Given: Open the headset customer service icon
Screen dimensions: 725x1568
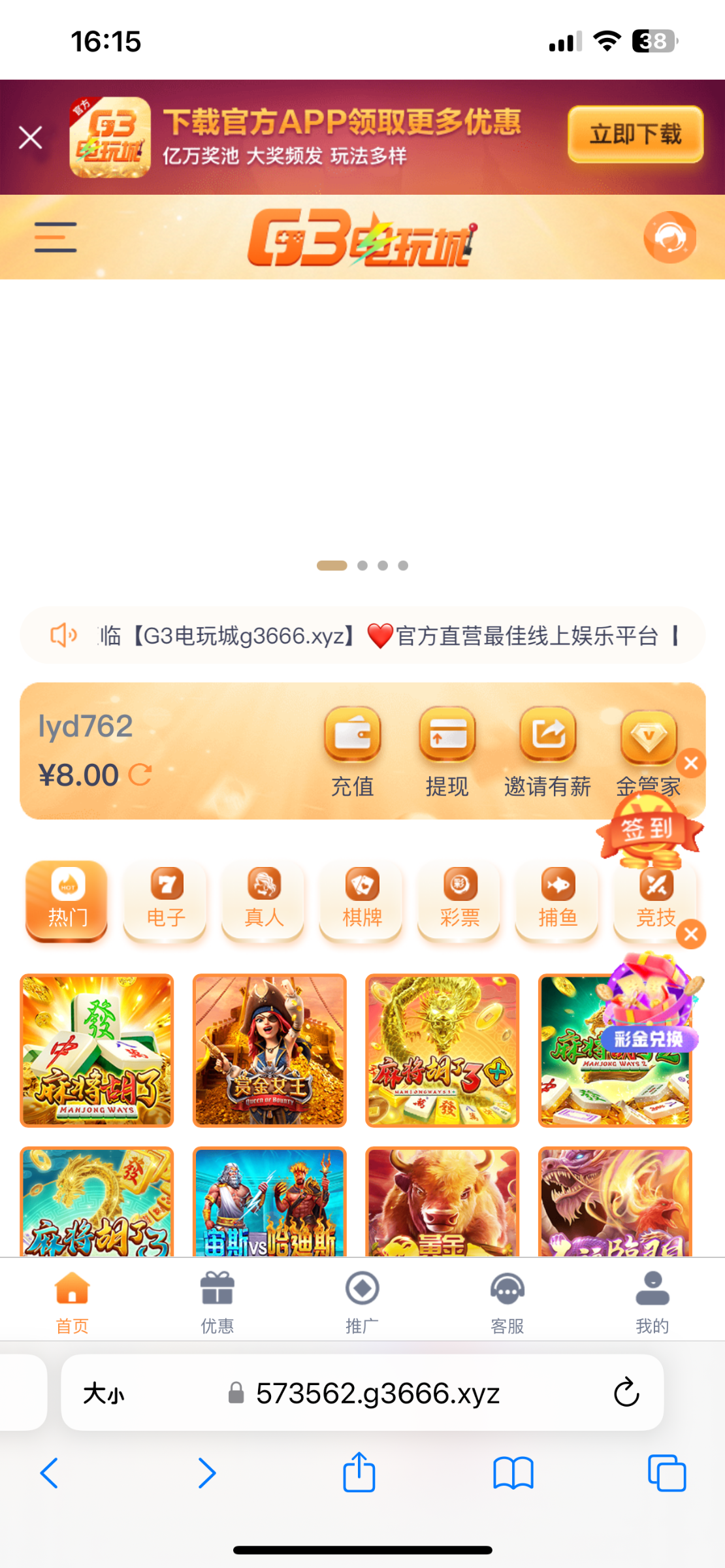Looking at the screenshot, I should [669, 237].
